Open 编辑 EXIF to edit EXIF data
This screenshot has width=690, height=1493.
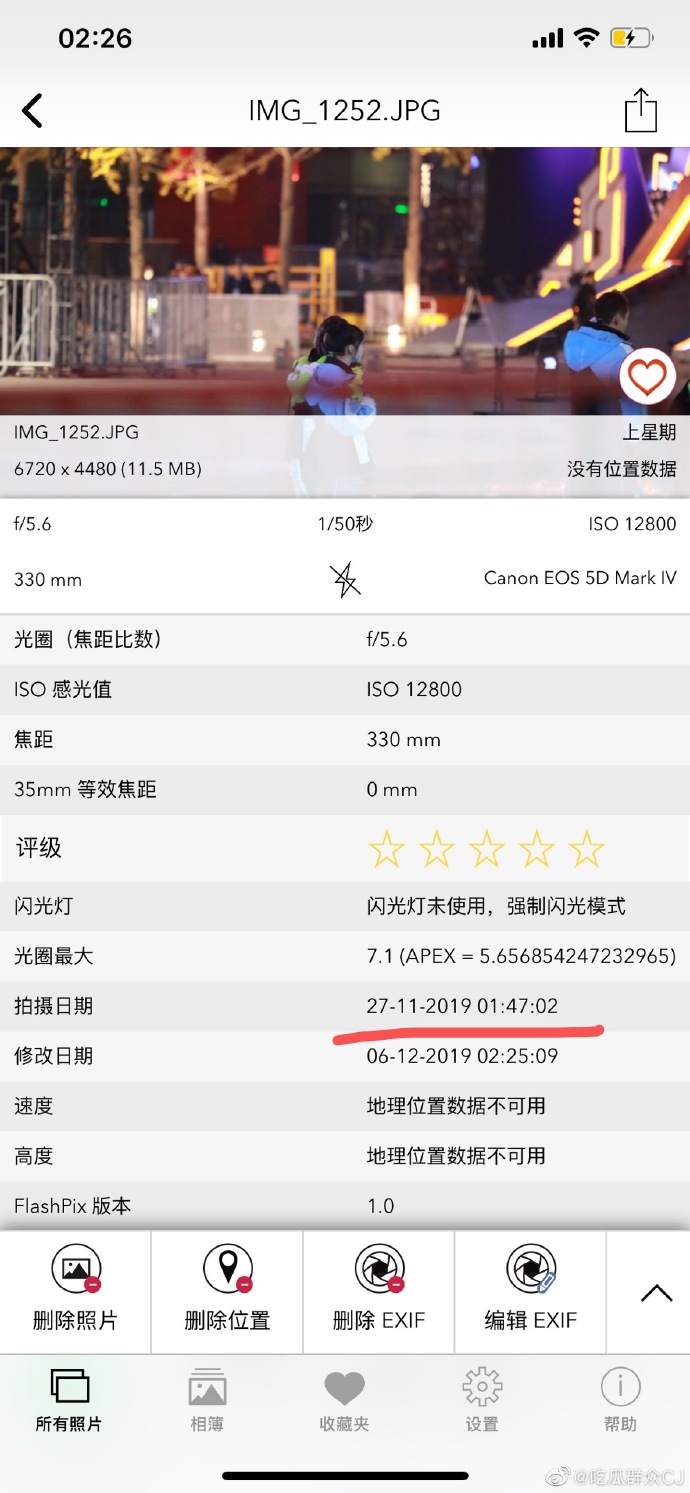531,1291
